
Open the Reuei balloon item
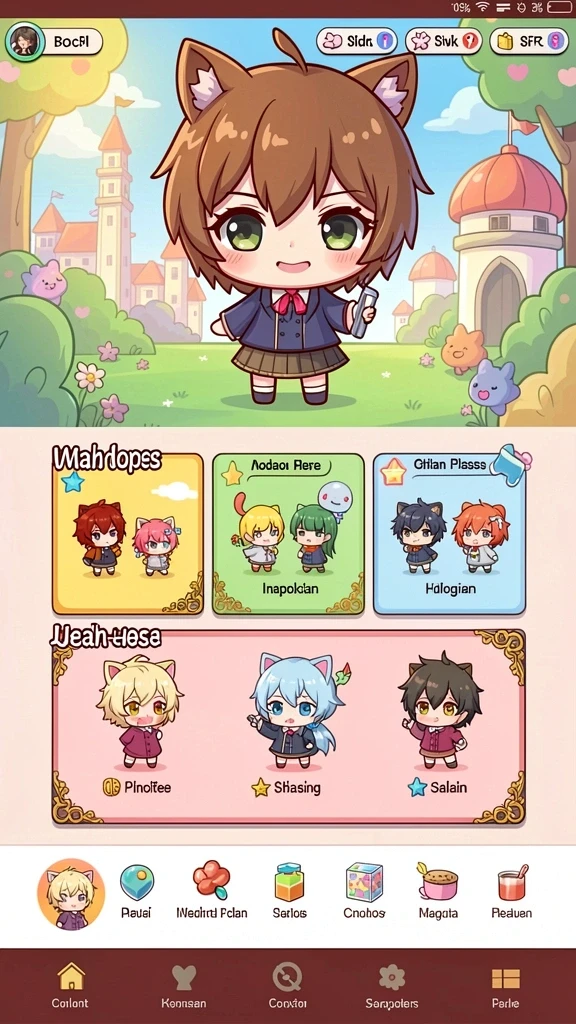[x=136, y=891]
